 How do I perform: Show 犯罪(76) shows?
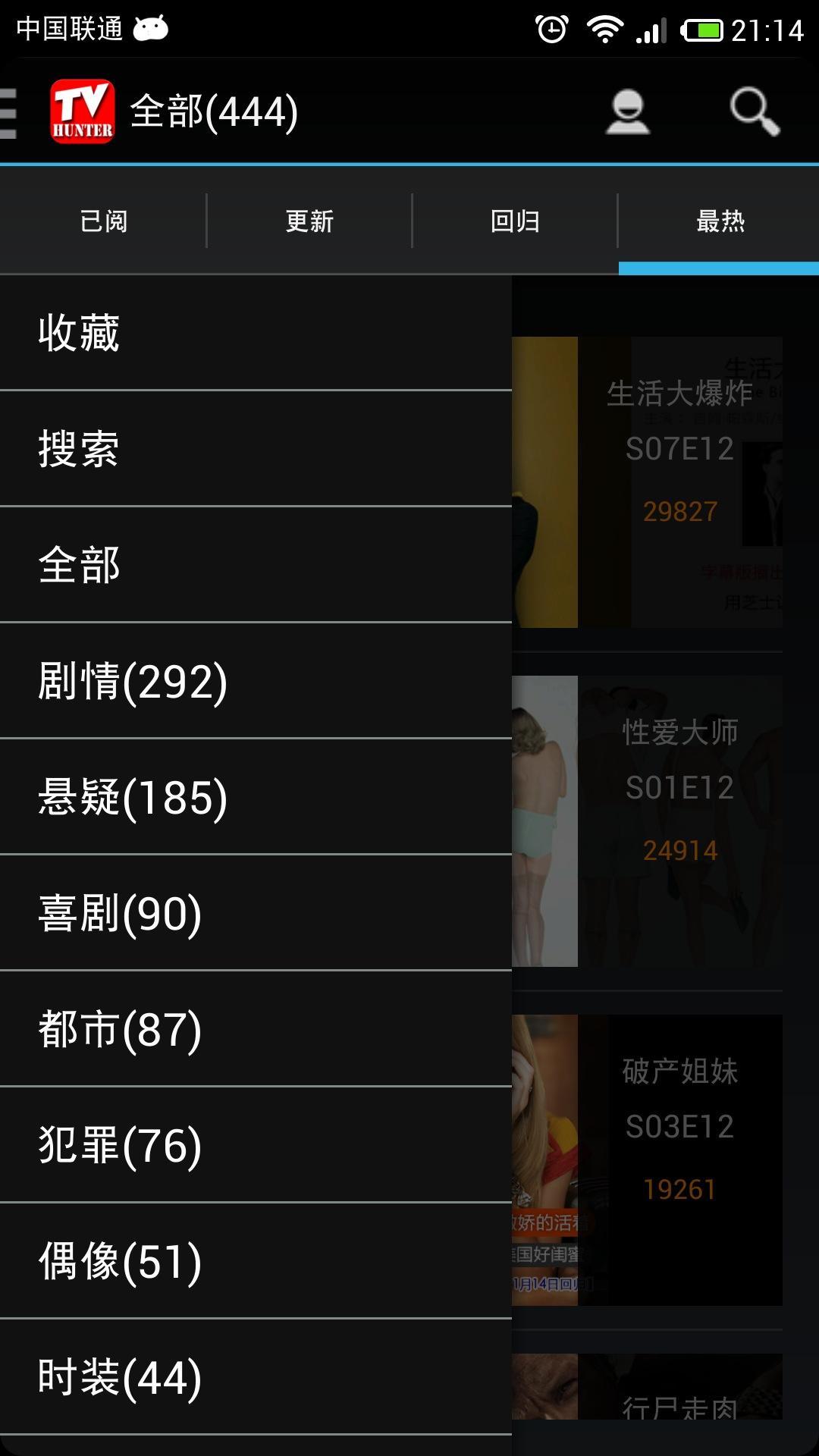point(255,1145)
